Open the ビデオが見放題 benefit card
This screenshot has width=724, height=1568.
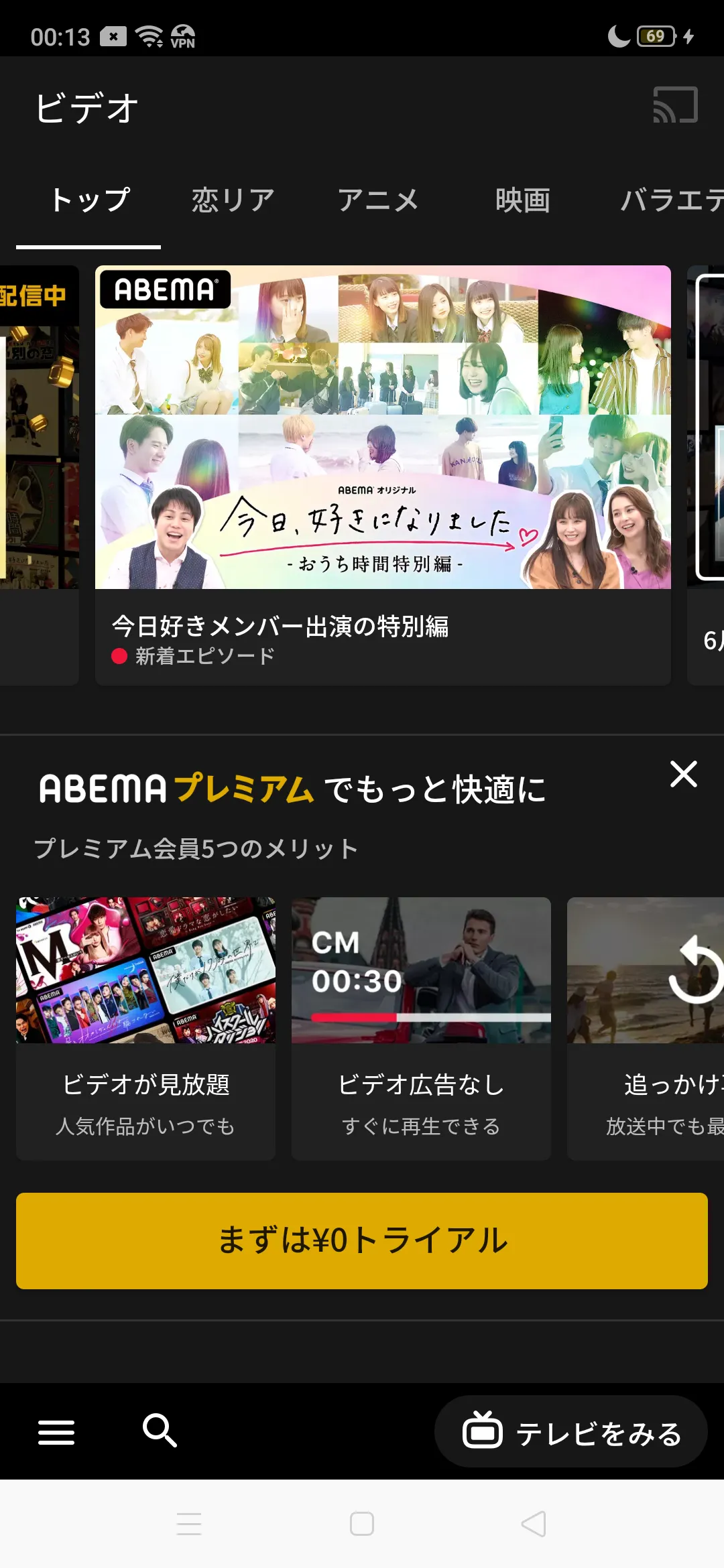click(x=145, y=1028)
